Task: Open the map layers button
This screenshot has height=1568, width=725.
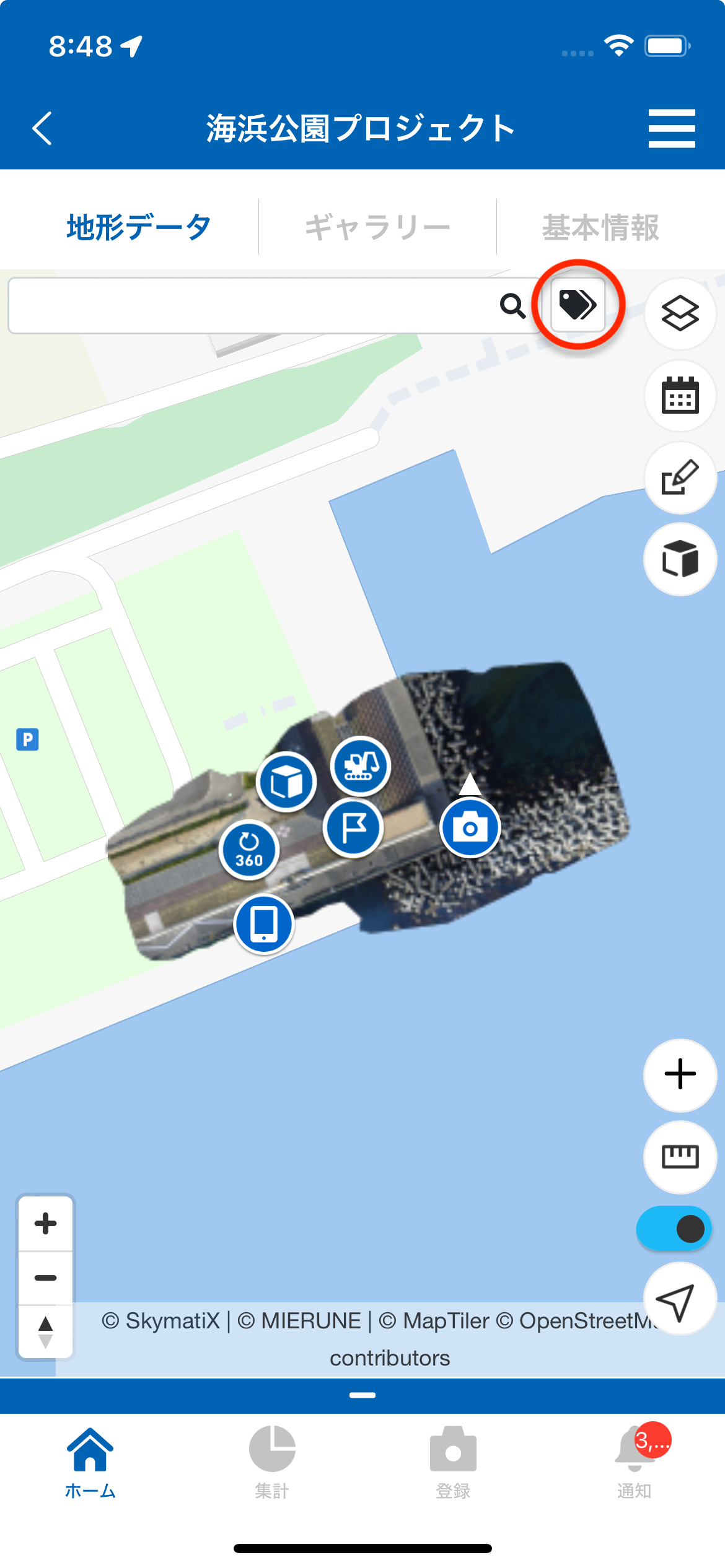Action: point(680,313)
